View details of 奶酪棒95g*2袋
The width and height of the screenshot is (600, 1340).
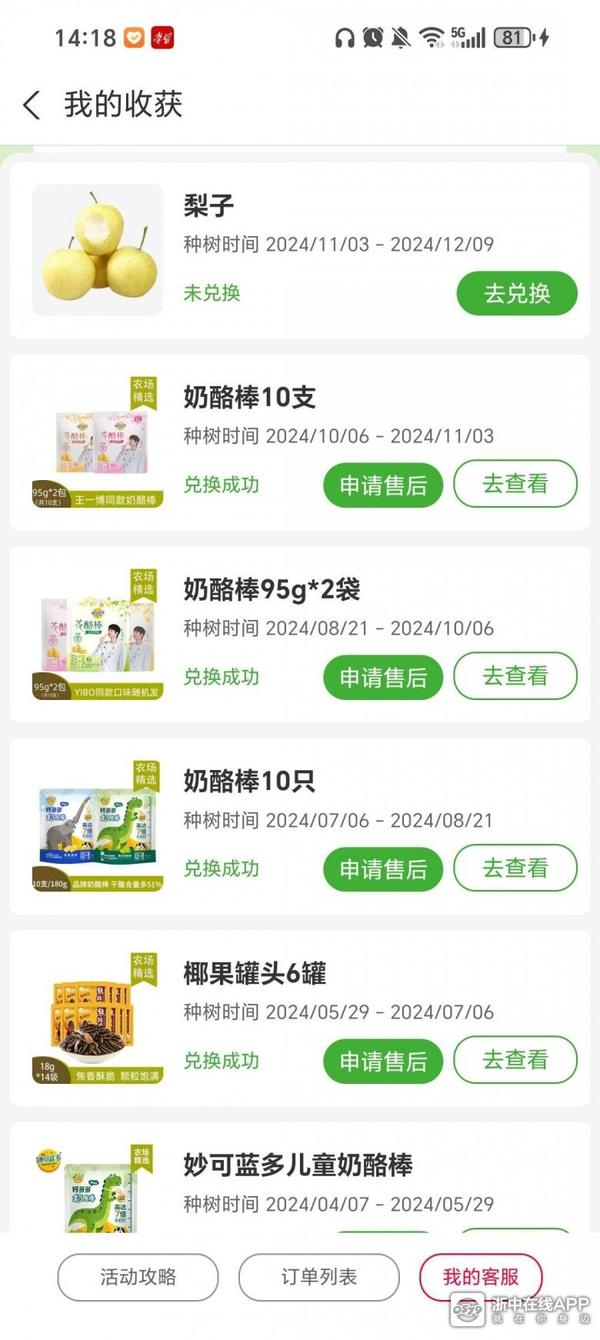516,677
